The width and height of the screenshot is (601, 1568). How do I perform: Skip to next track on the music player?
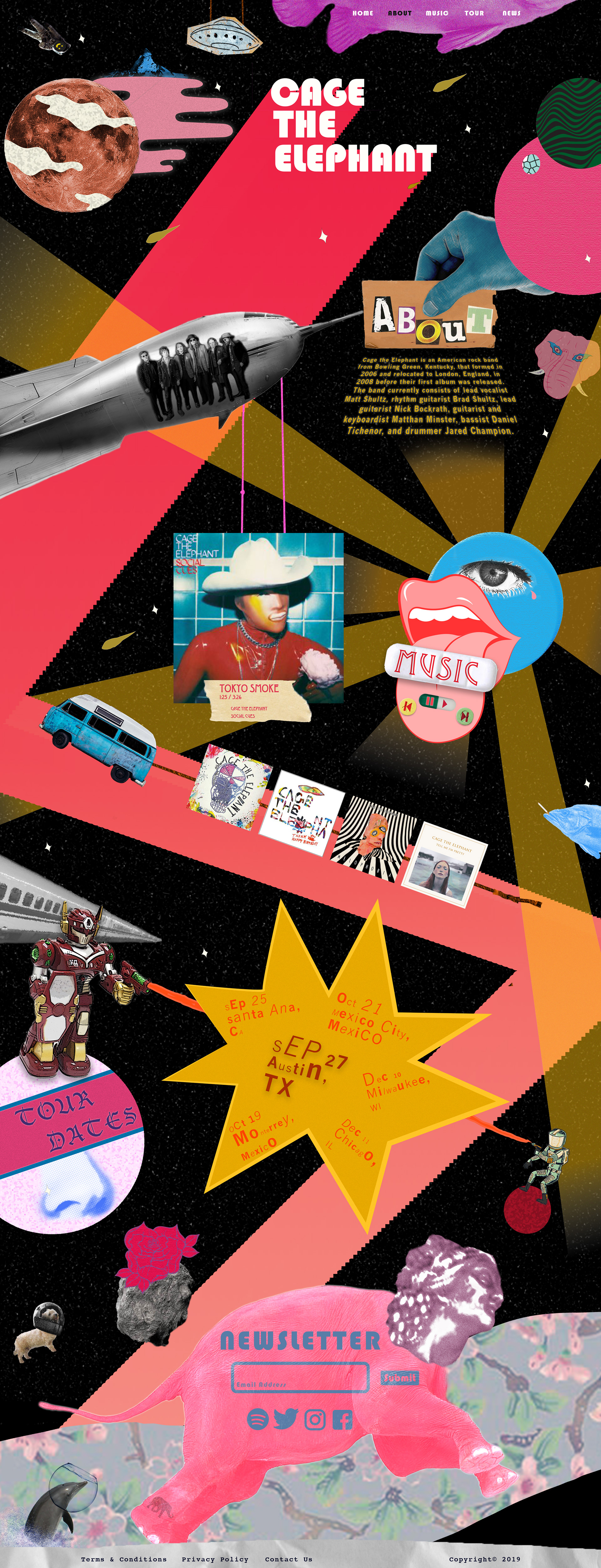tap(465, 716)
